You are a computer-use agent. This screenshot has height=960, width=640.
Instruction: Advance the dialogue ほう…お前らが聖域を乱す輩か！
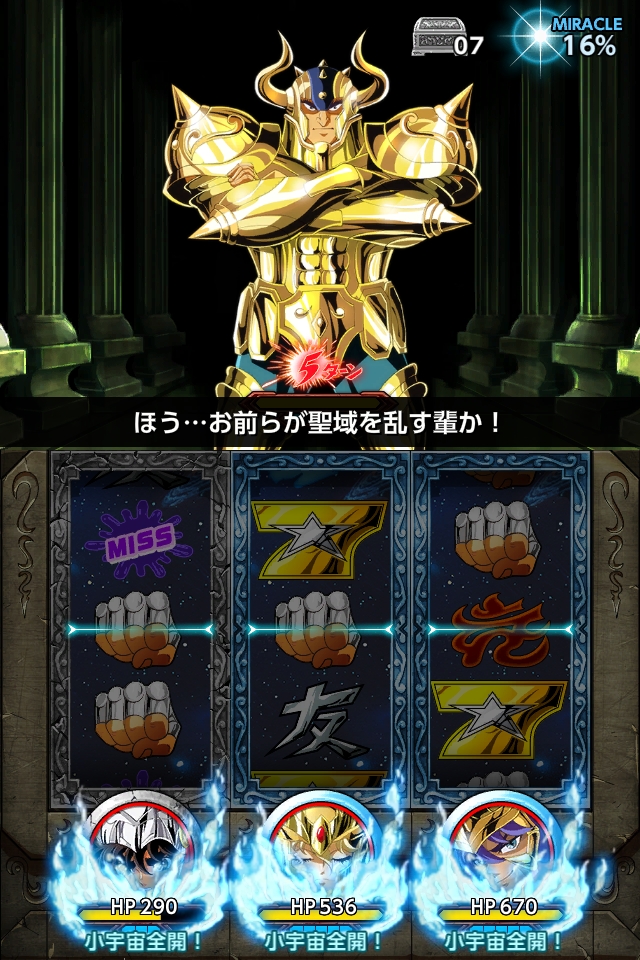(320, 423)
